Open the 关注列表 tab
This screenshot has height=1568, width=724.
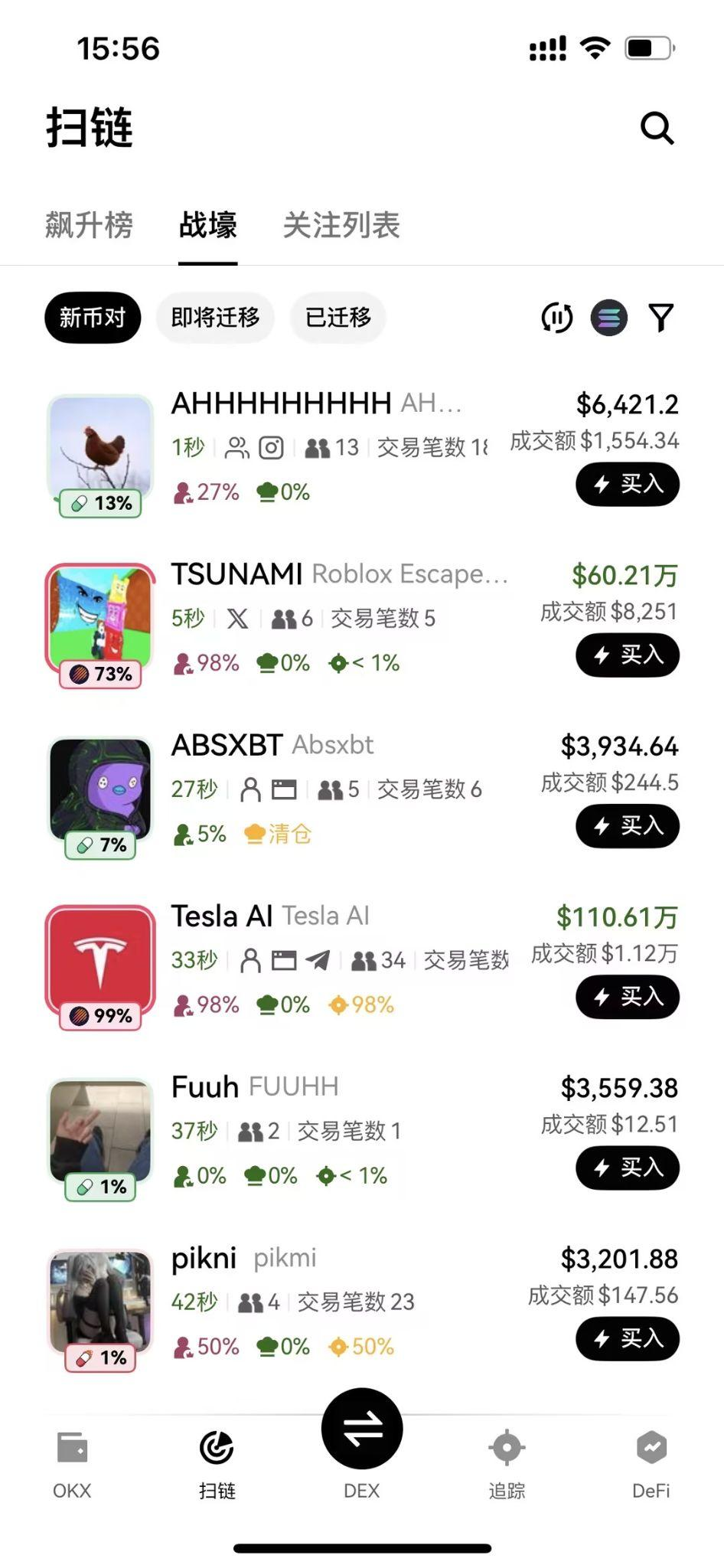pyautogui.click(x=340, y=225)
